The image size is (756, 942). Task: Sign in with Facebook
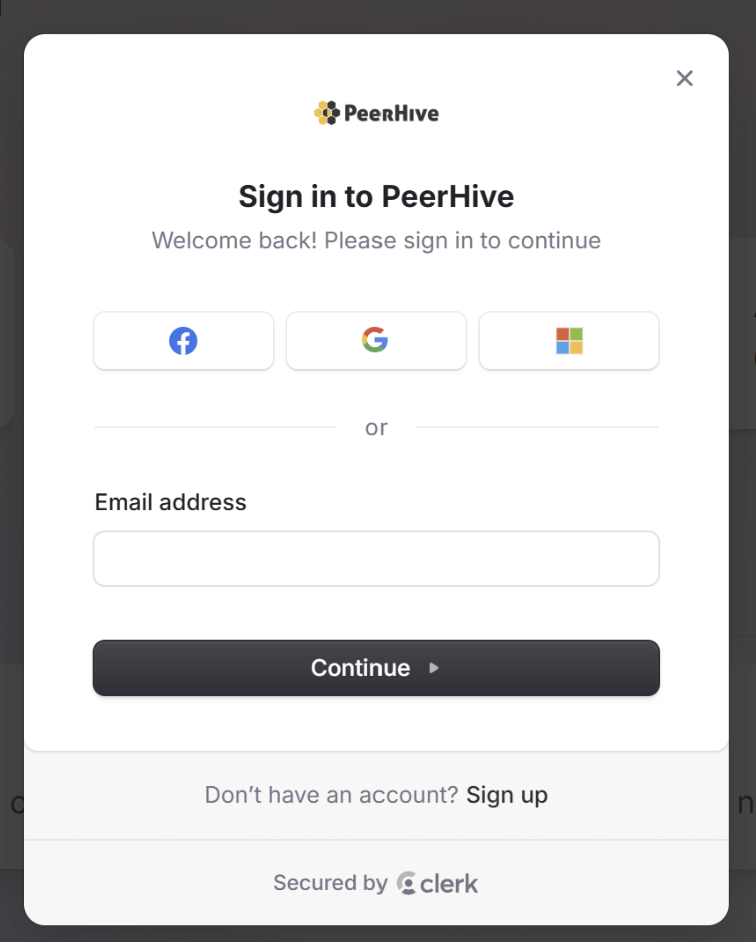(183, 341)
